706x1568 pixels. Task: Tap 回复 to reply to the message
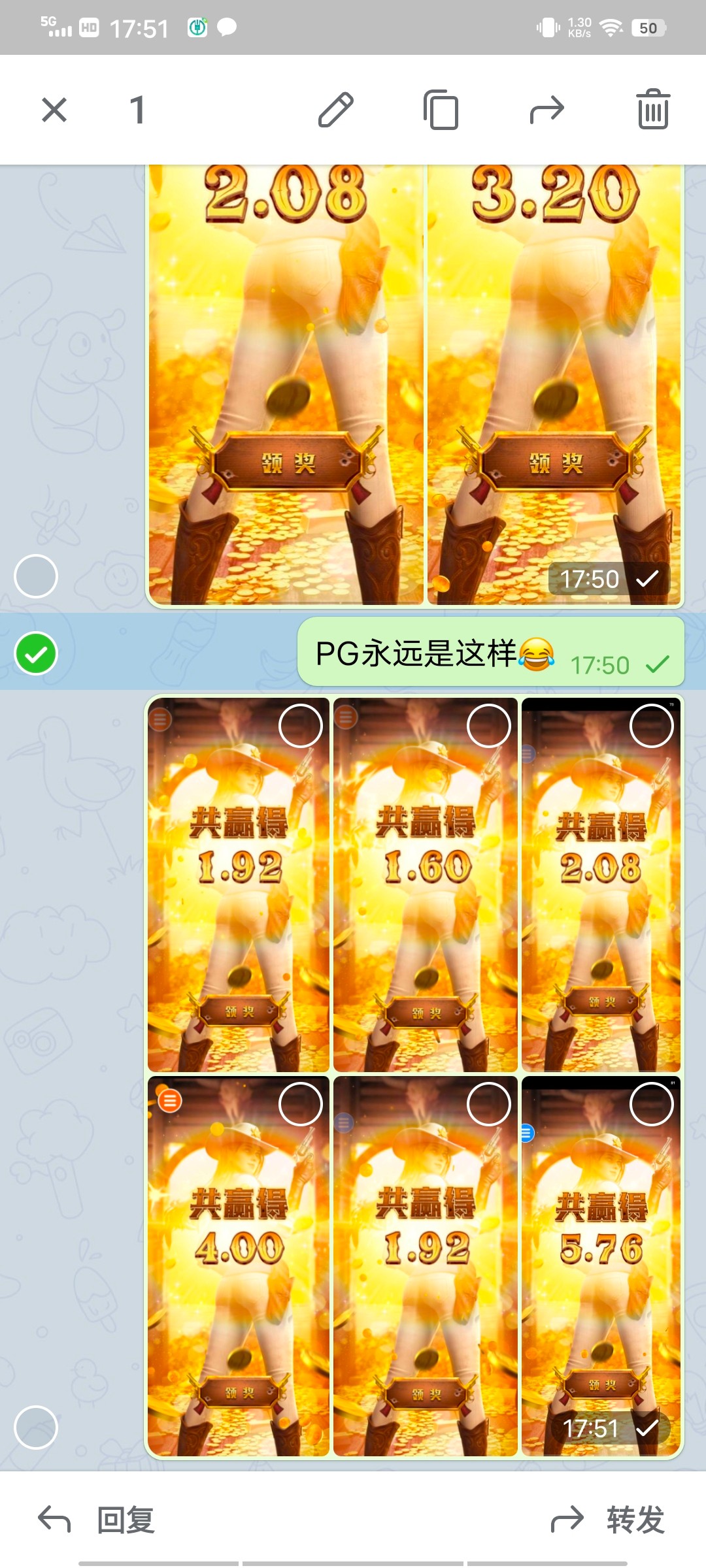98,1520
